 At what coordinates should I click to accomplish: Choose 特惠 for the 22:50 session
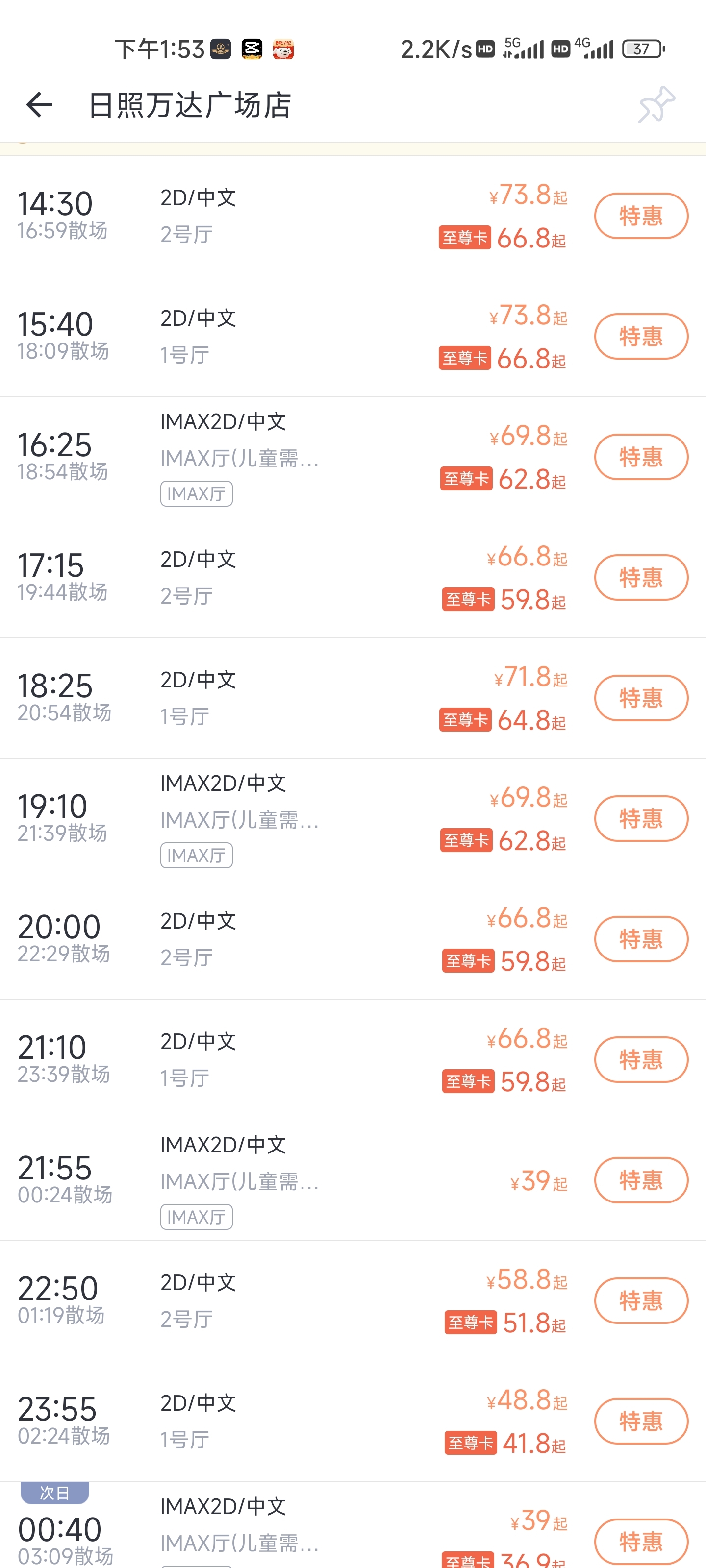tap(641, 1301)
